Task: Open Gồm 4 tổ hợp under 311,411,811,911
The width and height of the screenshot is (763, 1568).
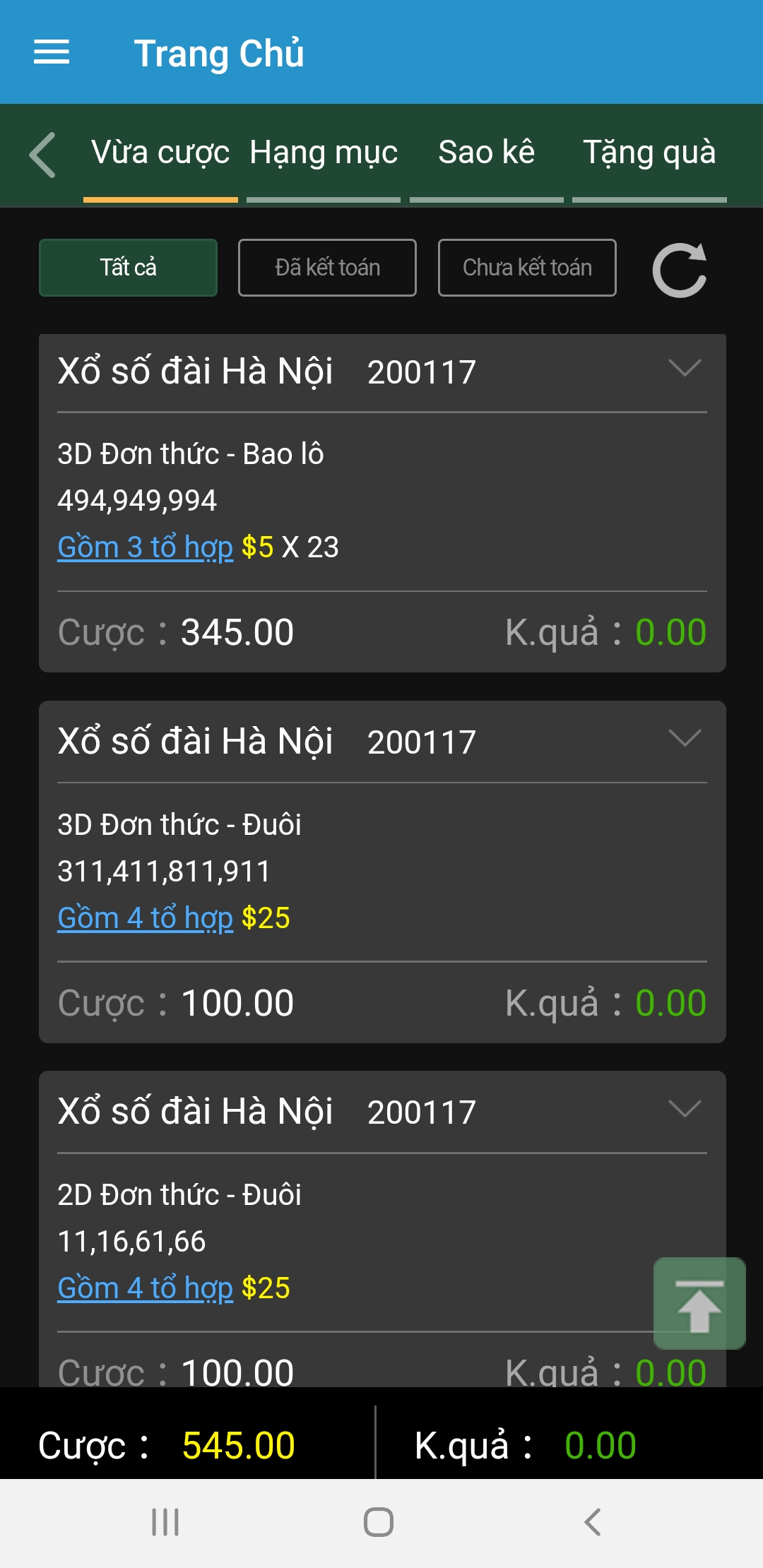Action: [x=145, y=918]
